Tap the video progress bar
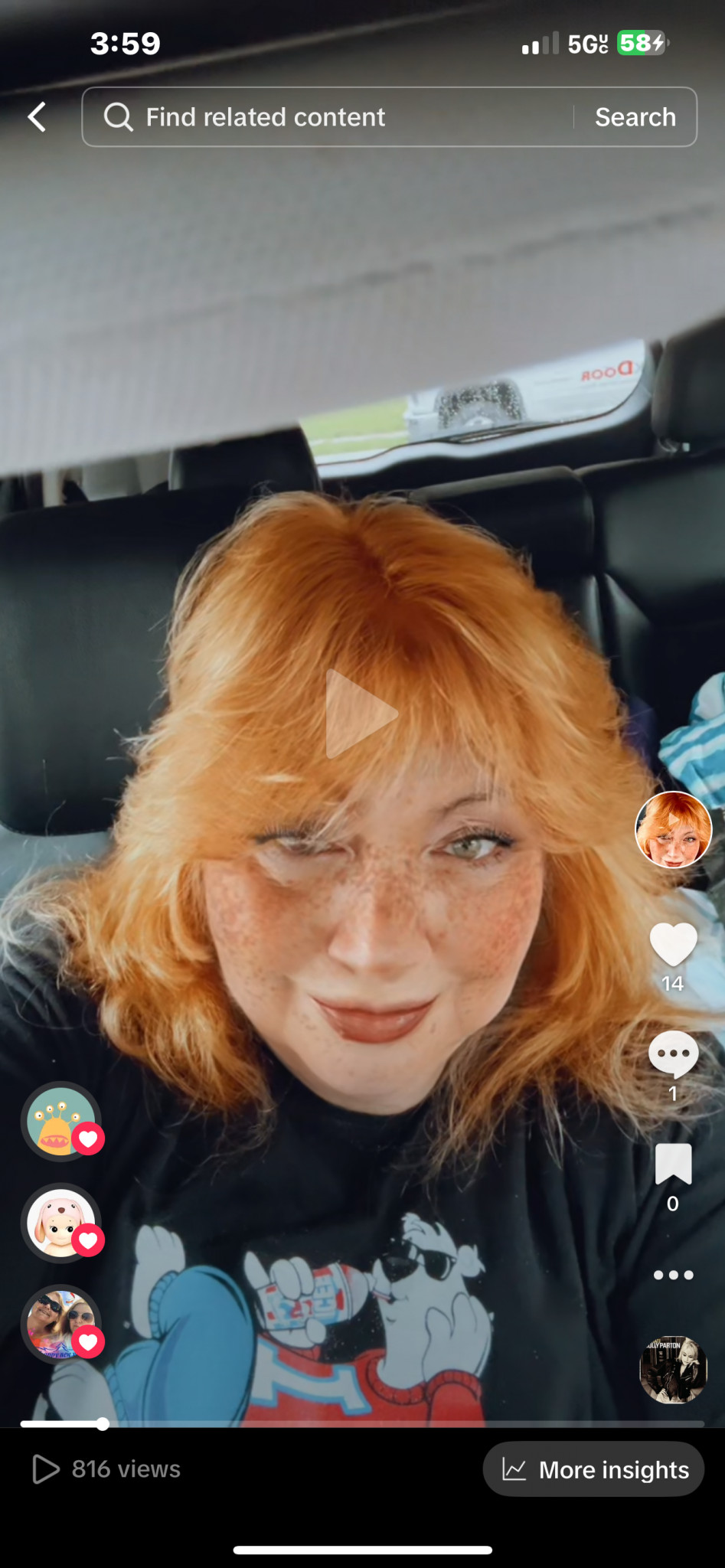The width and height of the screenshot is (725, 1568). (x=362, y=1424)
